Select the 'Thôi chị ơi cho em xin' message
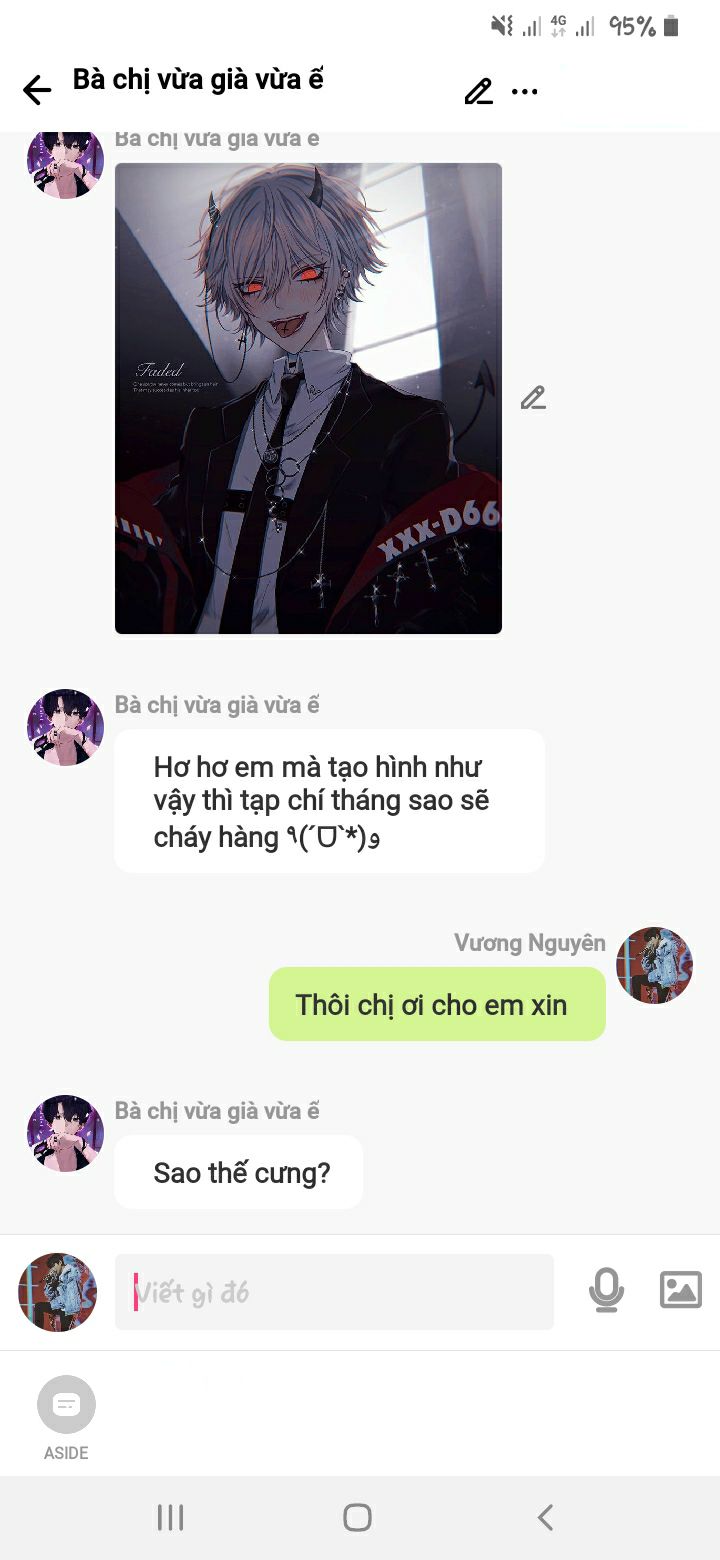 437,1004
